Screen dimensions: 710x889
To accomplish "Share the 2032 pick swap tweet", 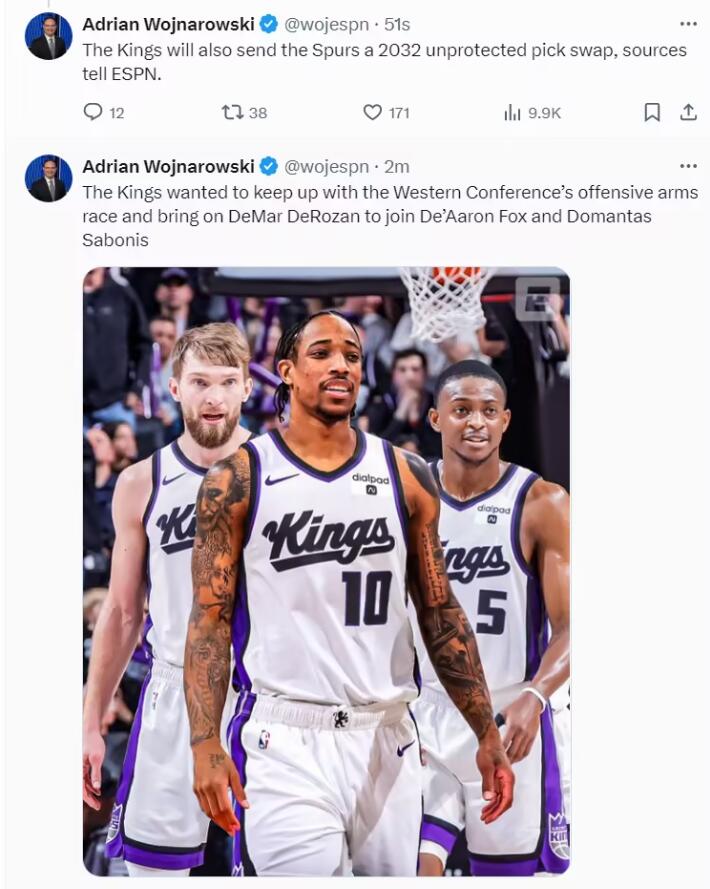I will coord(688,113).
